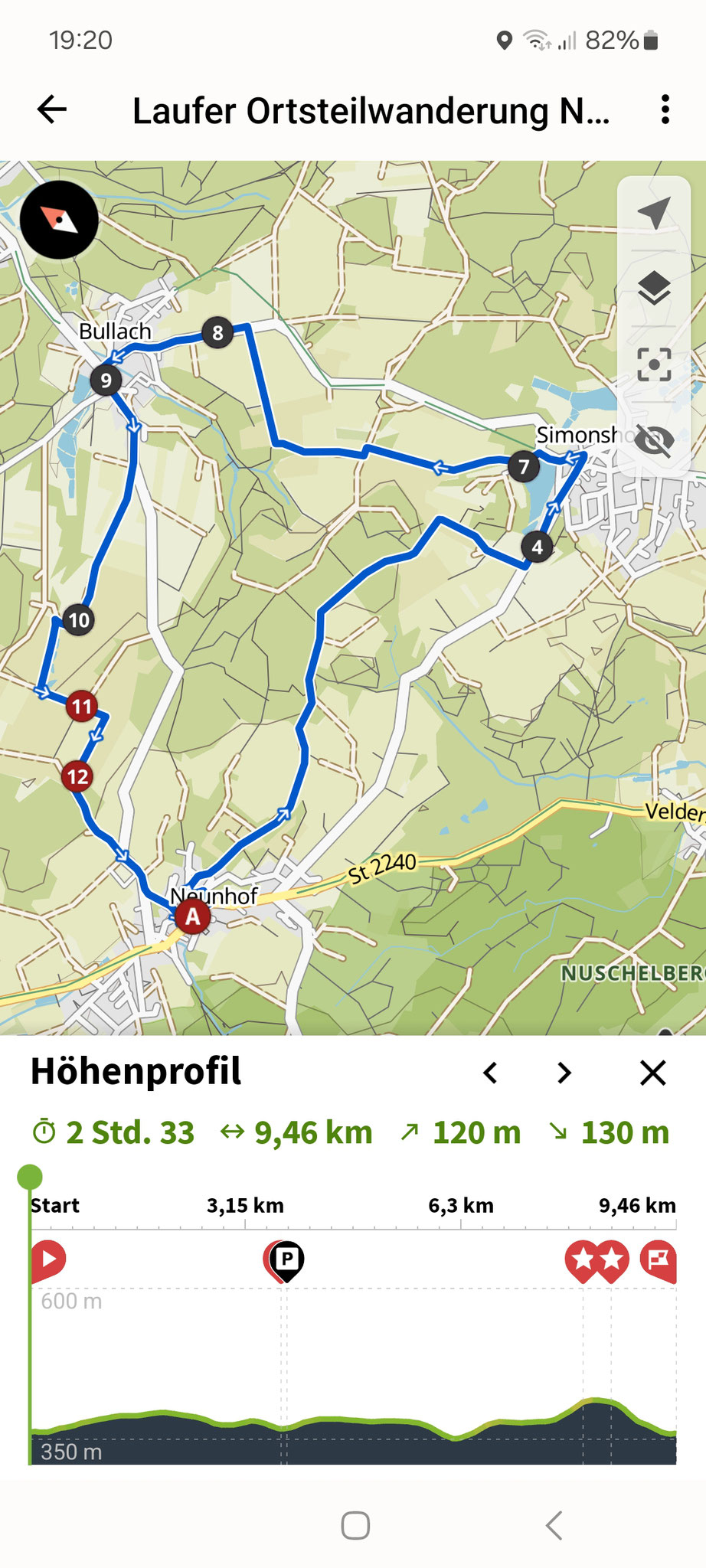Tap start marker A in Neunhof
Screen dimensions: 706x1568
click(x=192, y=916)
